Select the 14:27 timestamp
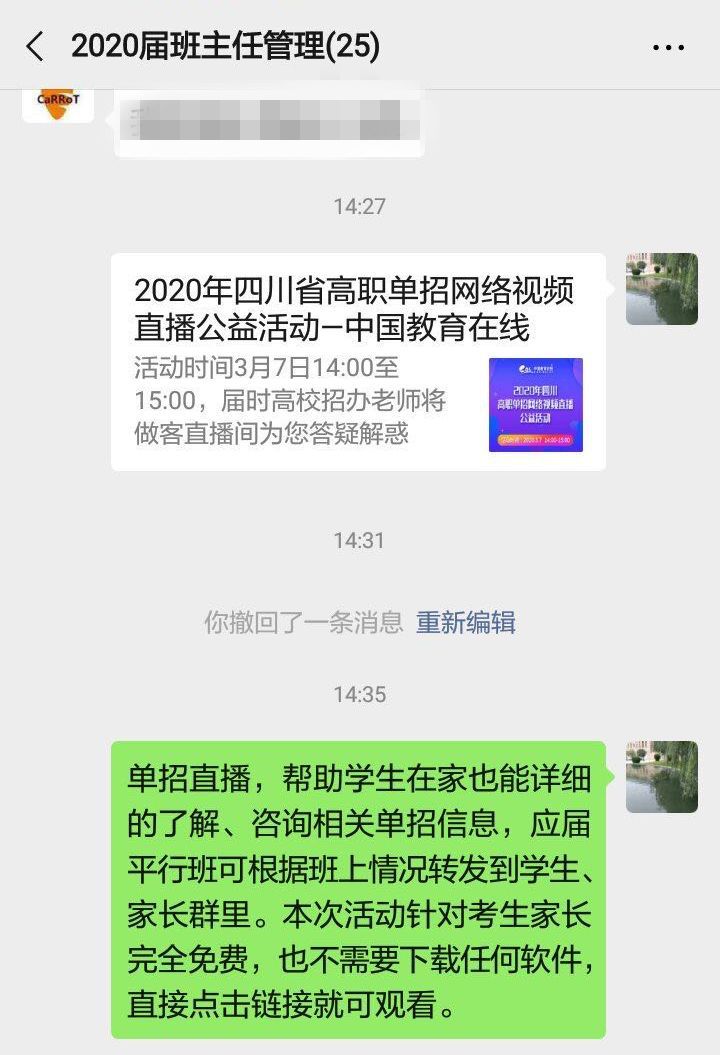Screen dimensions: 720x1055 (x=359, y=208)
